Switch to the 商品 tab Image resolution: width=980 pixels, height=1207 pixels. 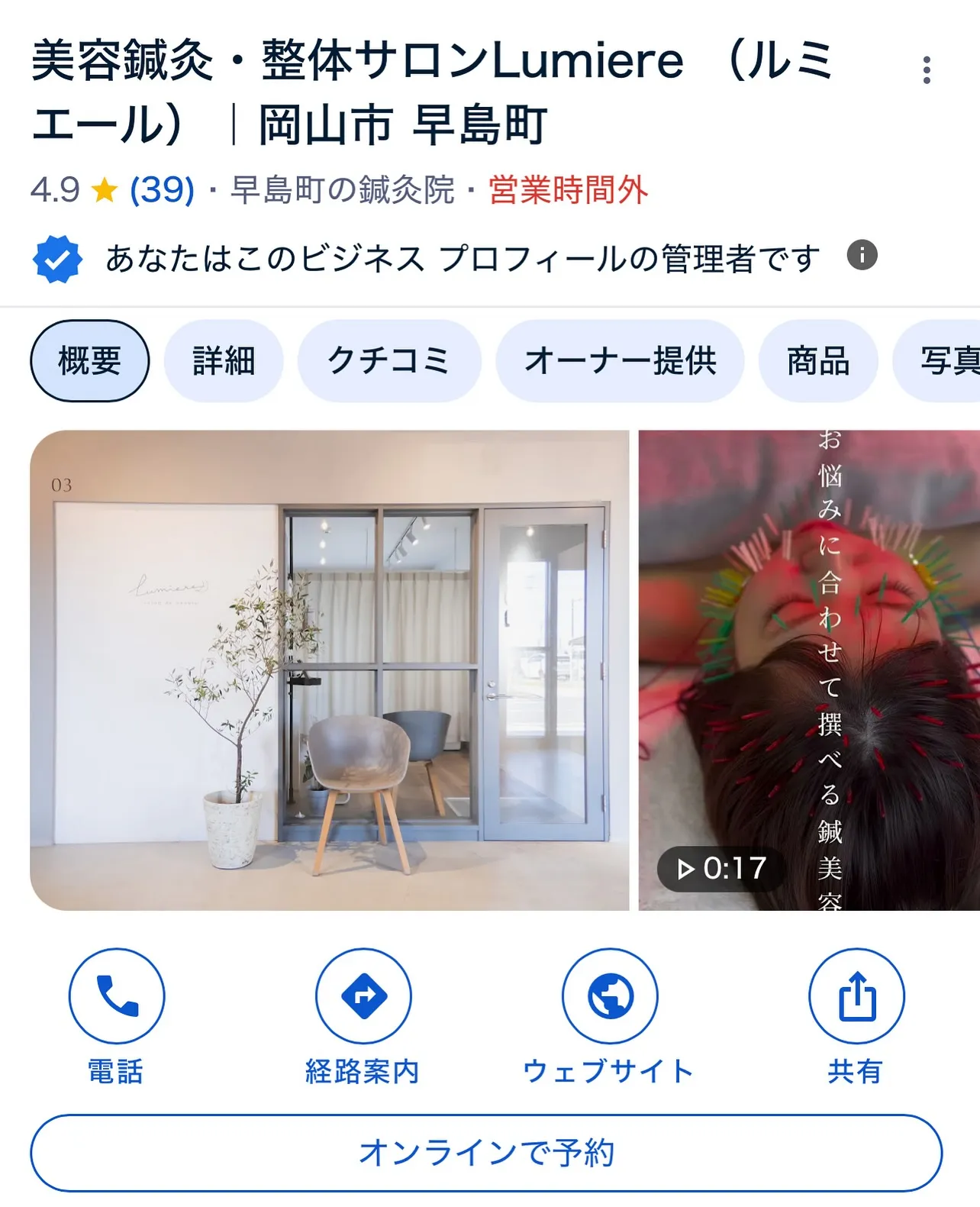[818, 361]
